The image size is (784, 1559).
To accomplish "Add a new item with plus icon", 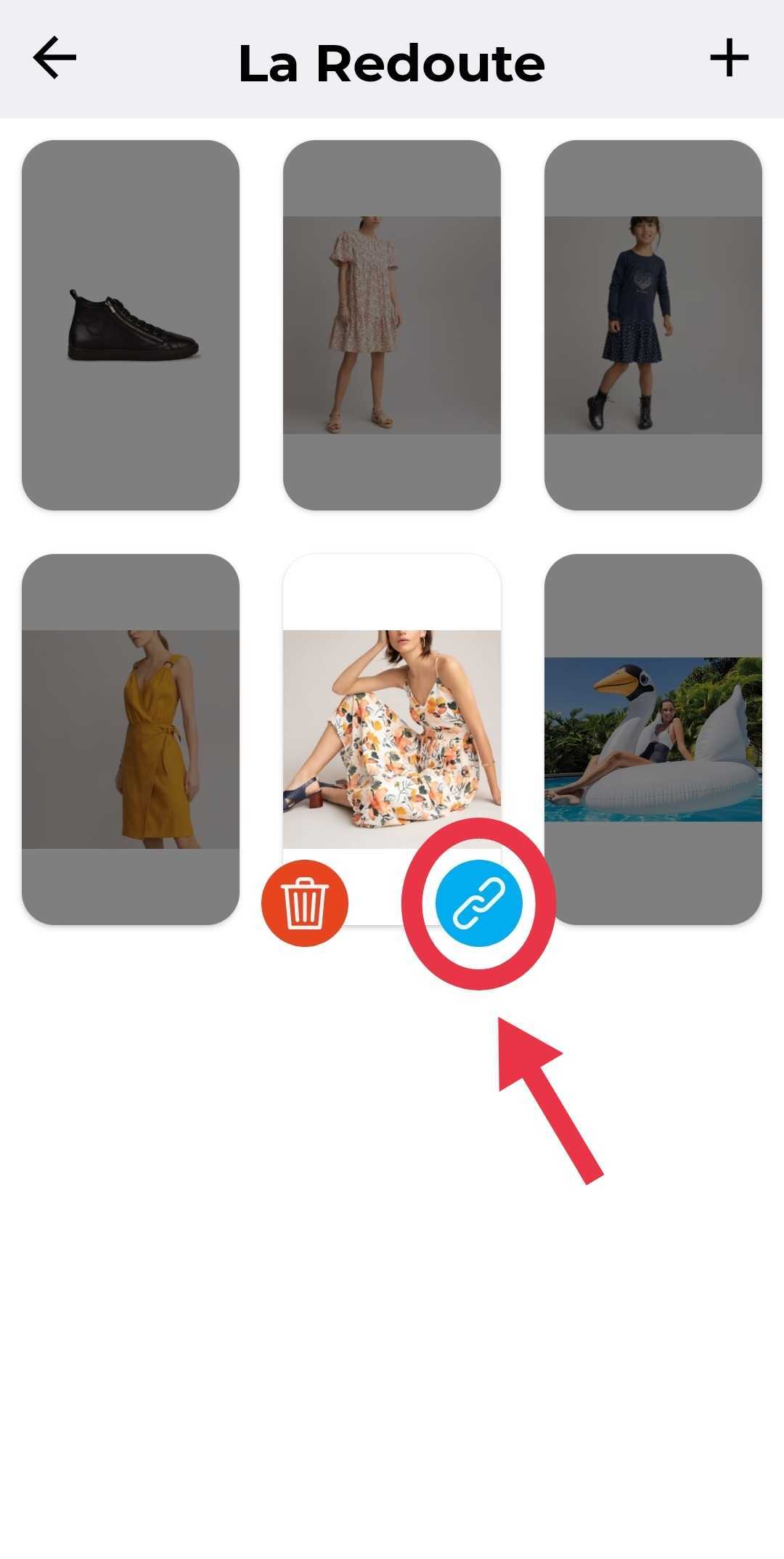I will 729,58.
